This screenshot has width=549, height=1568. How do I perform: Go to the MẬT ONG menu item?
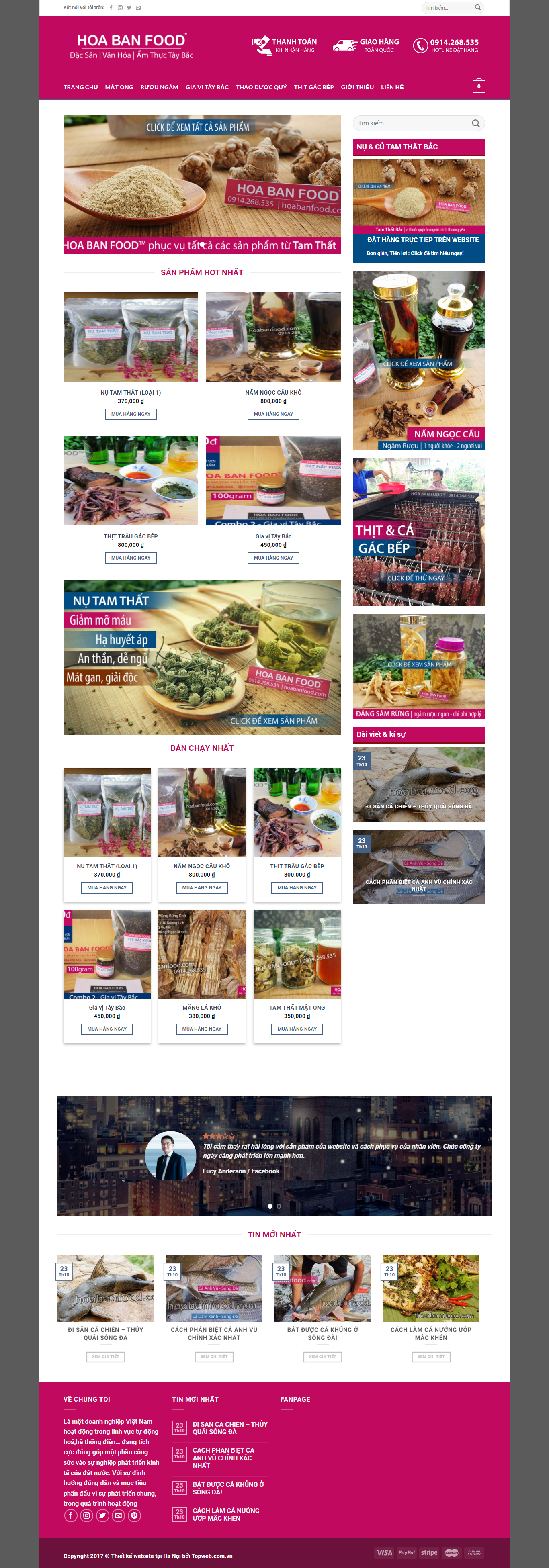tap(119, 87)
